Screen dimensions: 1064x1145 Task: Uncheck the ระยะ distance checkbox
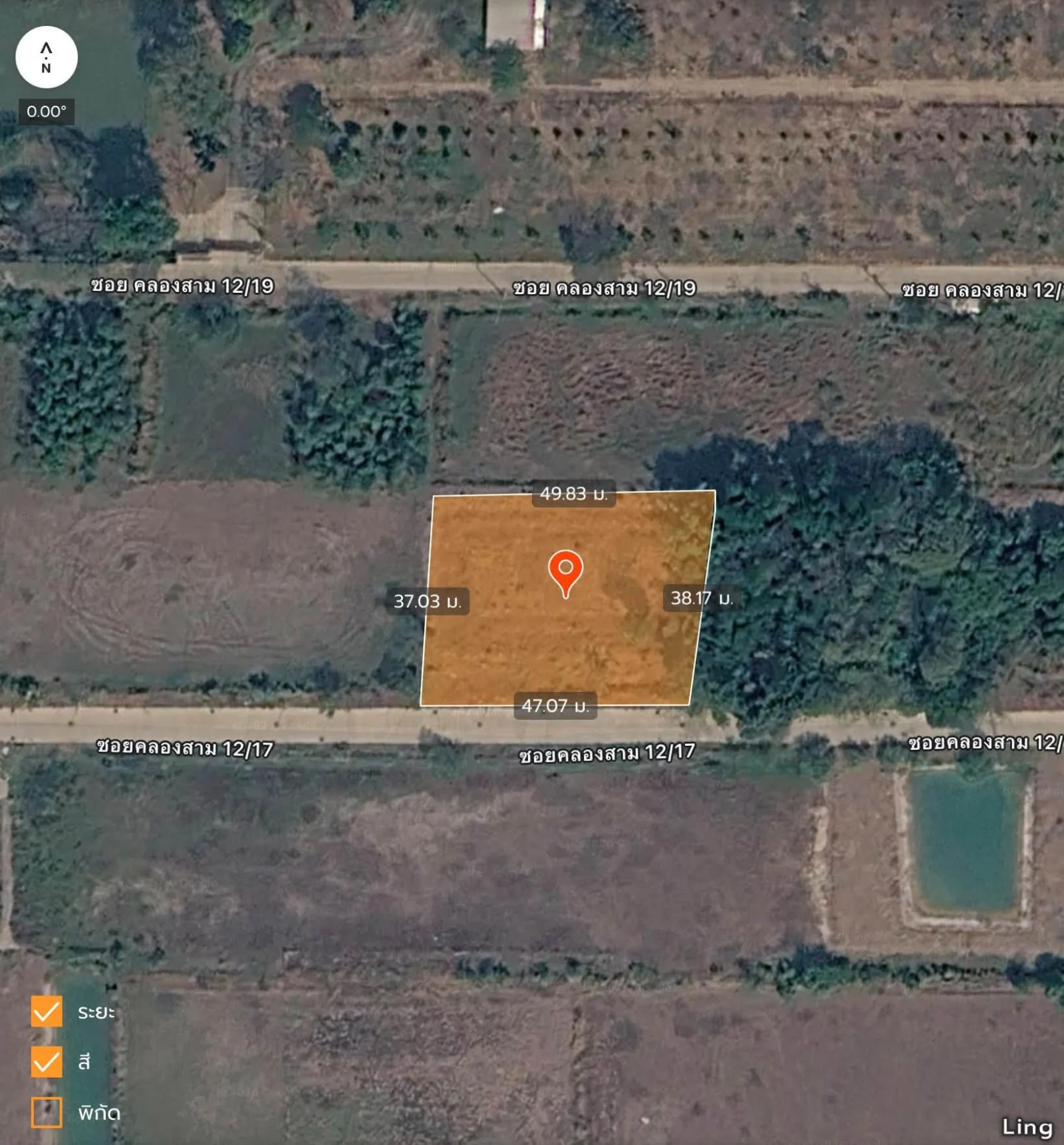point(47,1011)
